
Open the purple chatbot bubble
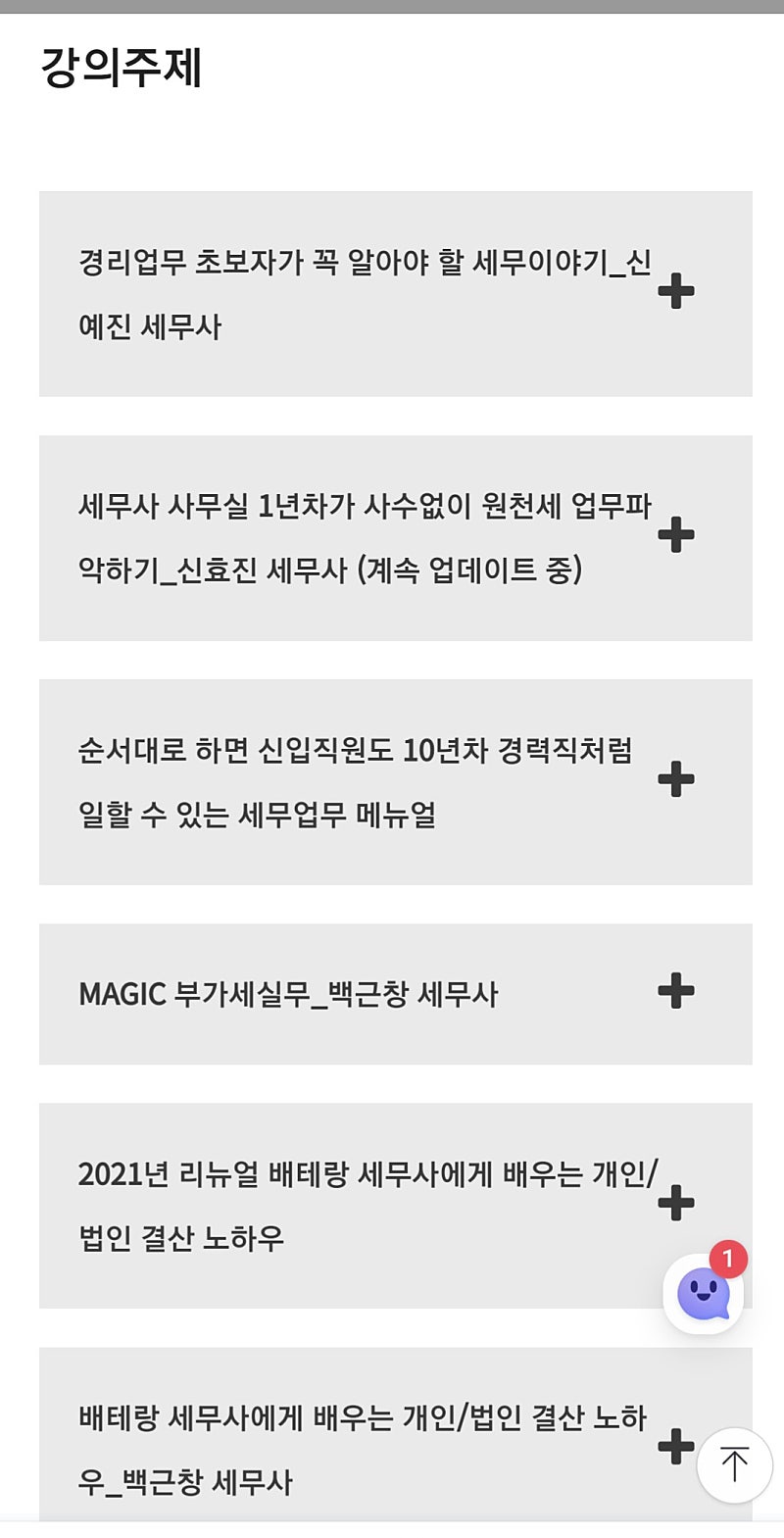(x=704, y=1294)
